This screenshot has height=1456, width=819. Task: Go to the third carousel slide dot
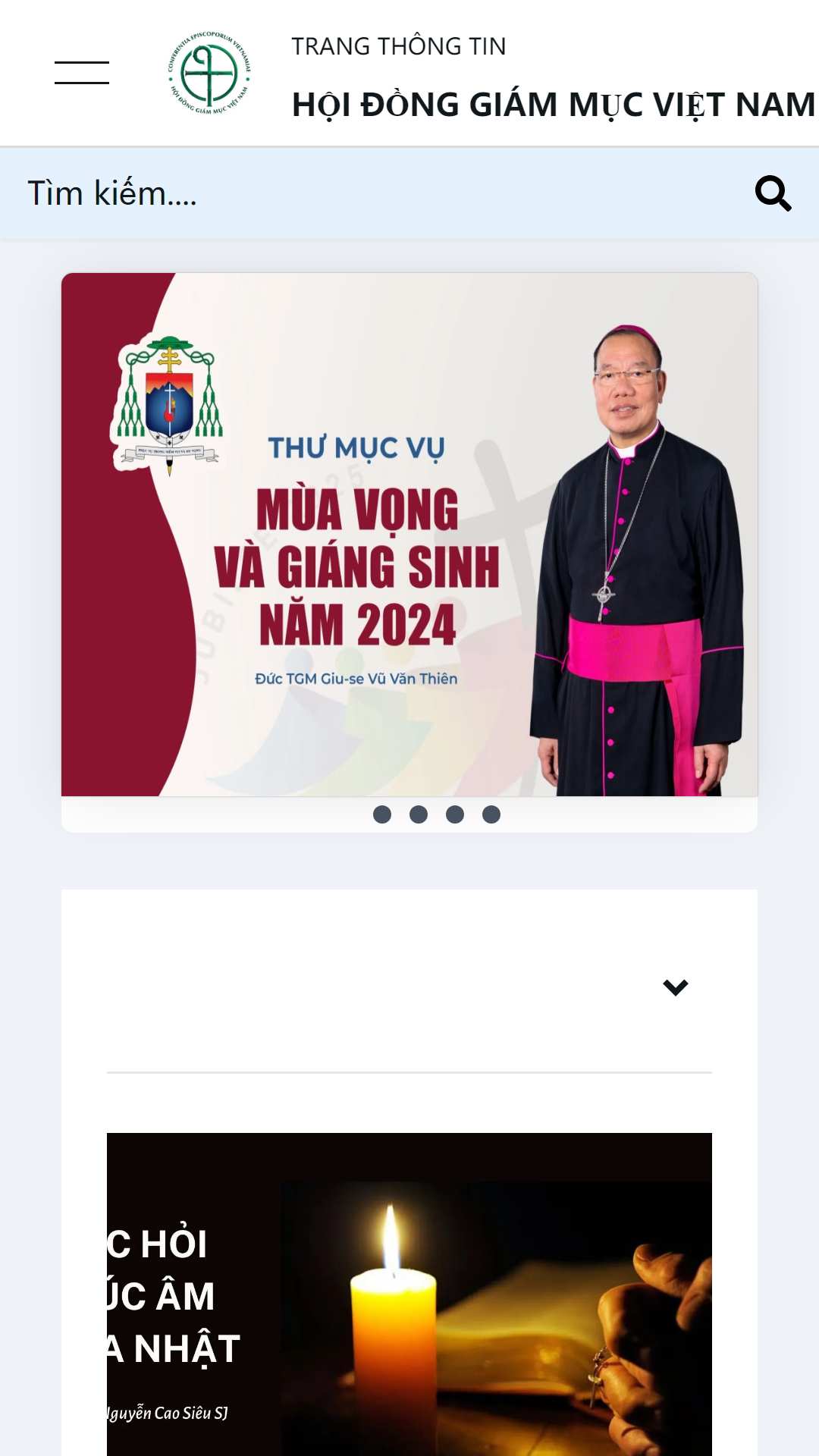(x=455, y=814)
